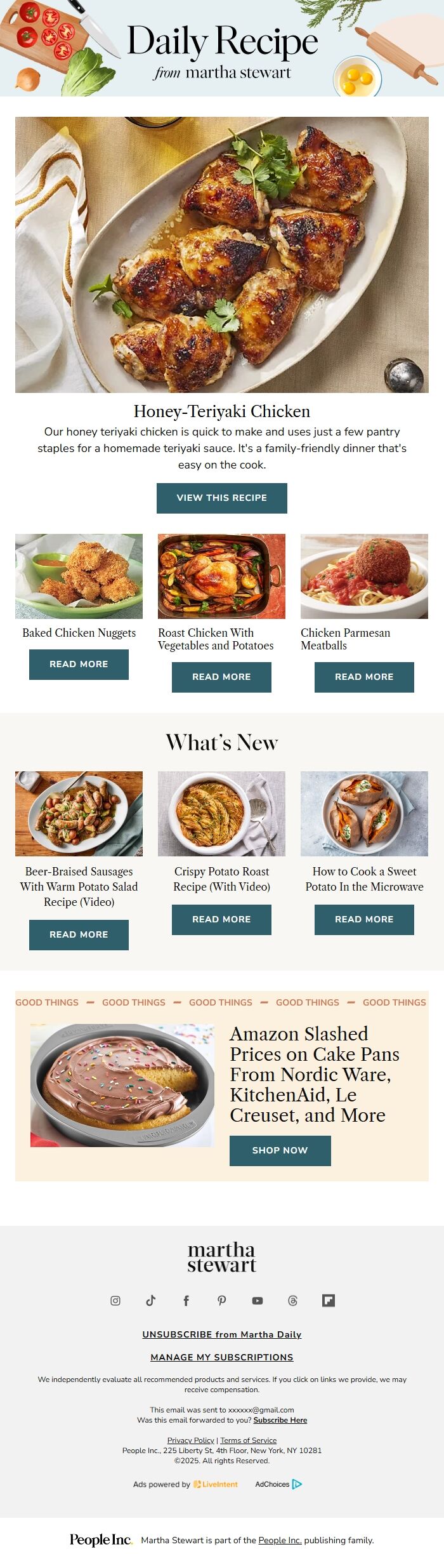
Task: Tap Shop Now for cake pans
Action: pos(280,1150)
